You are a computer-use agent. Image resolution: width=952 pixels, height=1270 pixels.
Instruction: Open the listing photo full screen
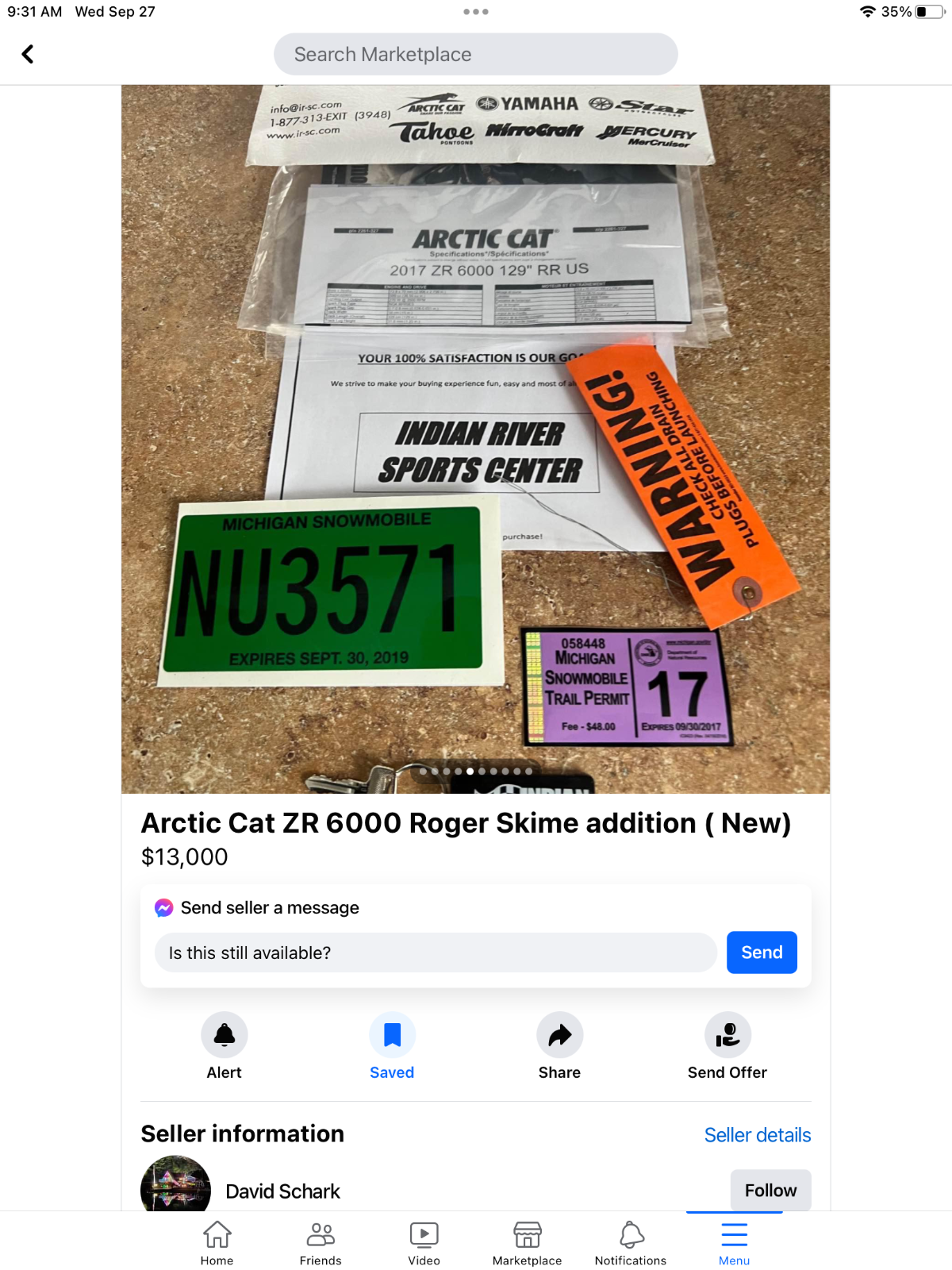(475, 438)
